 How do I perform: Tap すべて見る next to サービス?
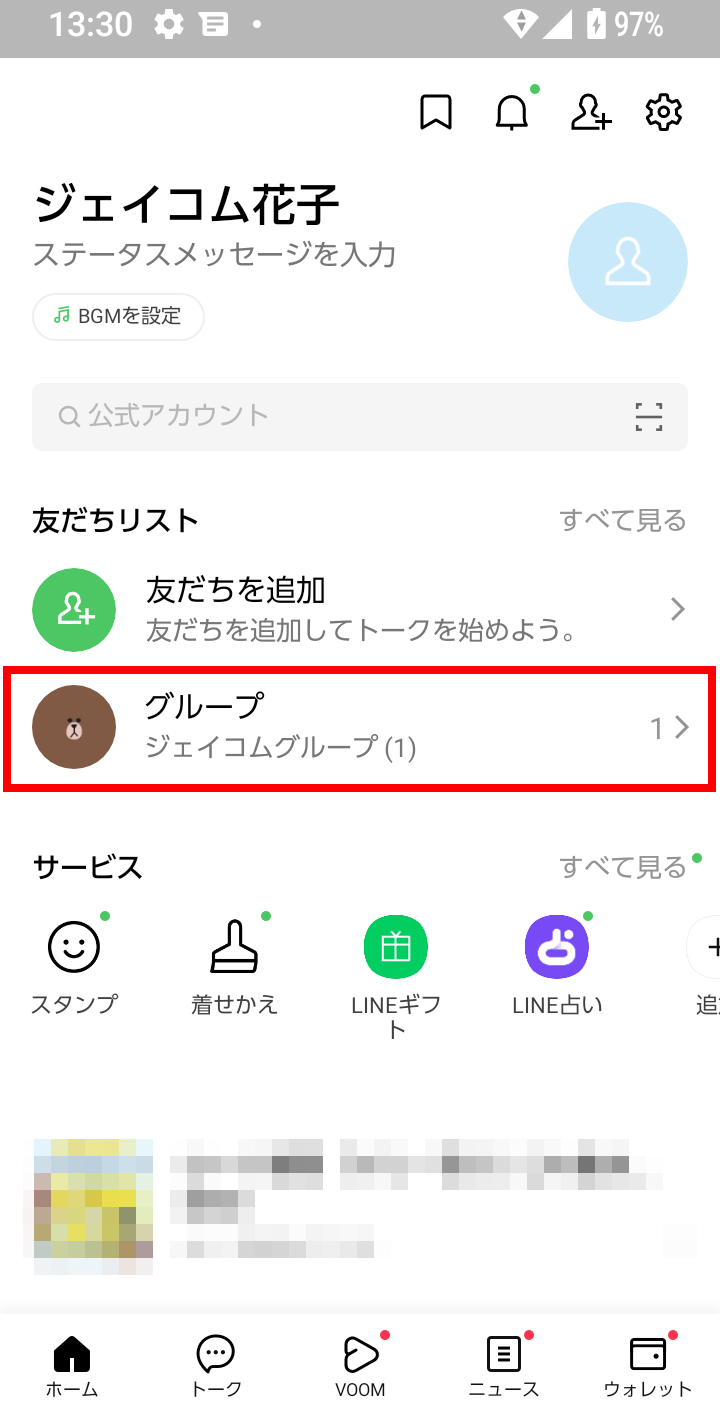click(623, 866)
